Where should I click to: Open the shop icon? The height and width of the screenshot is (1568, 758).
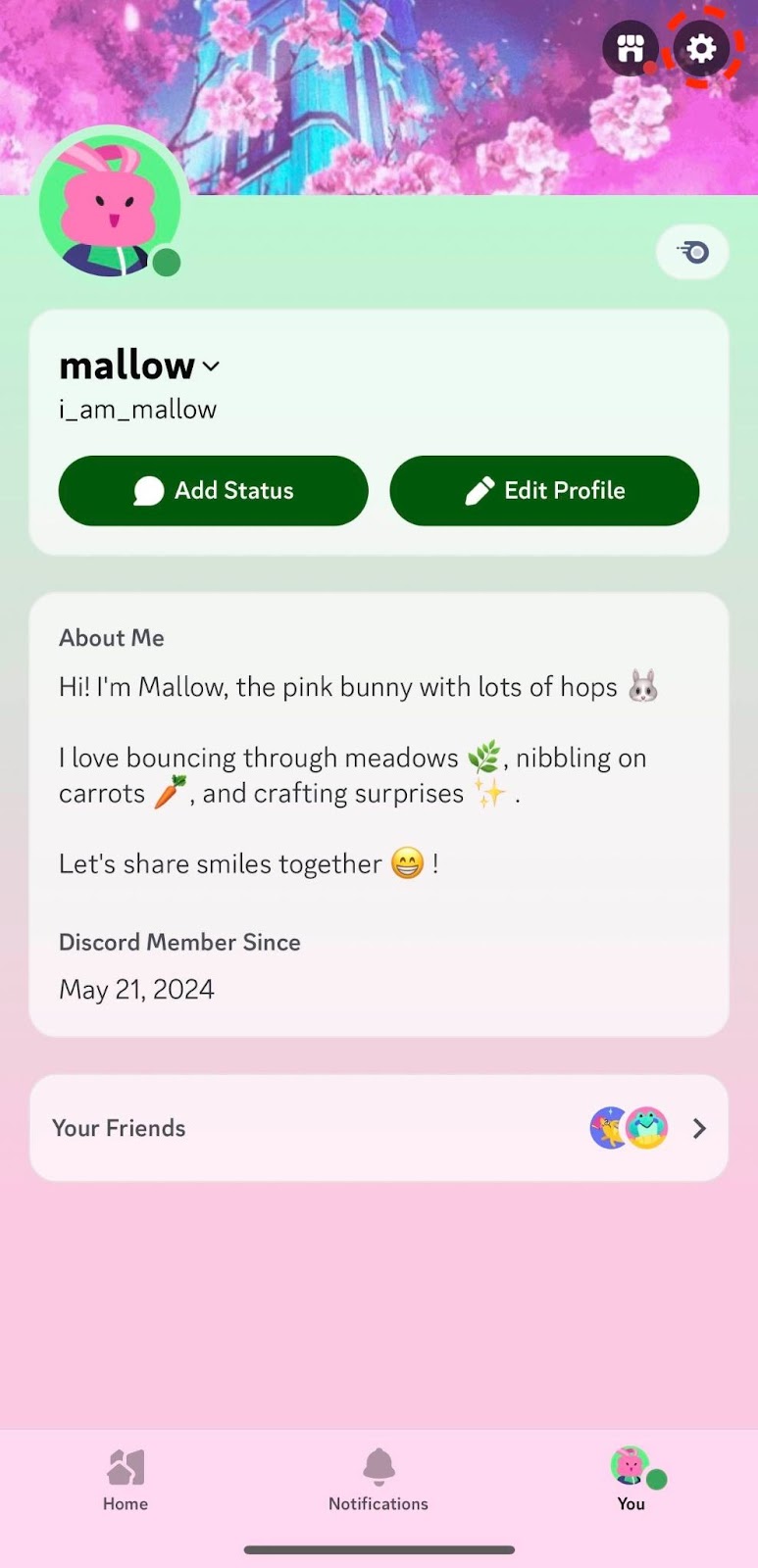(630, 48)
